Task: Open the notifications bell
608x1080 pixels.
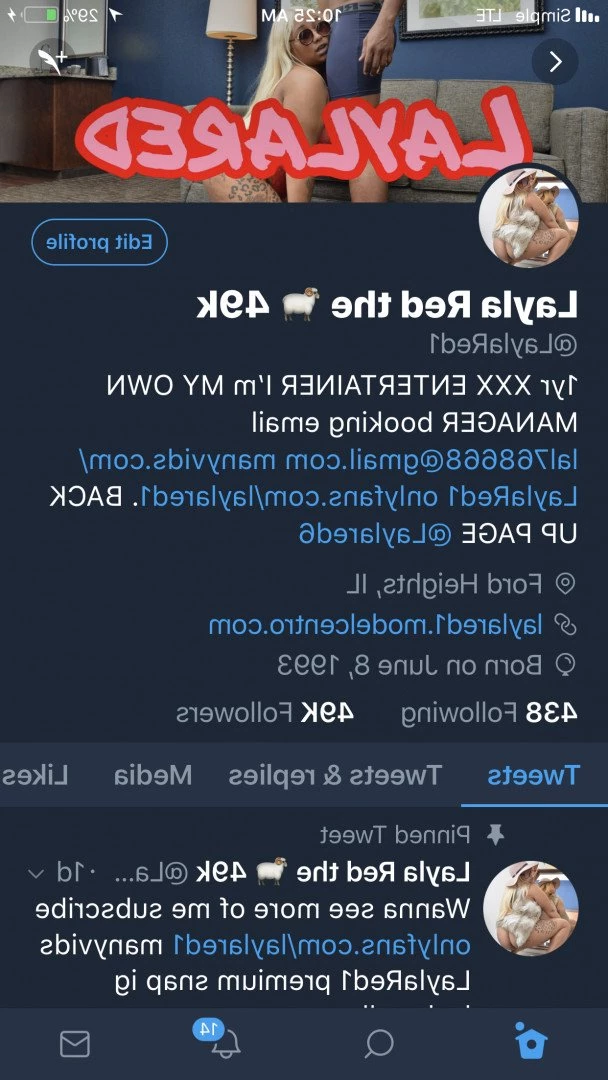Action: pyautogui.click(x=226, y=1044)
